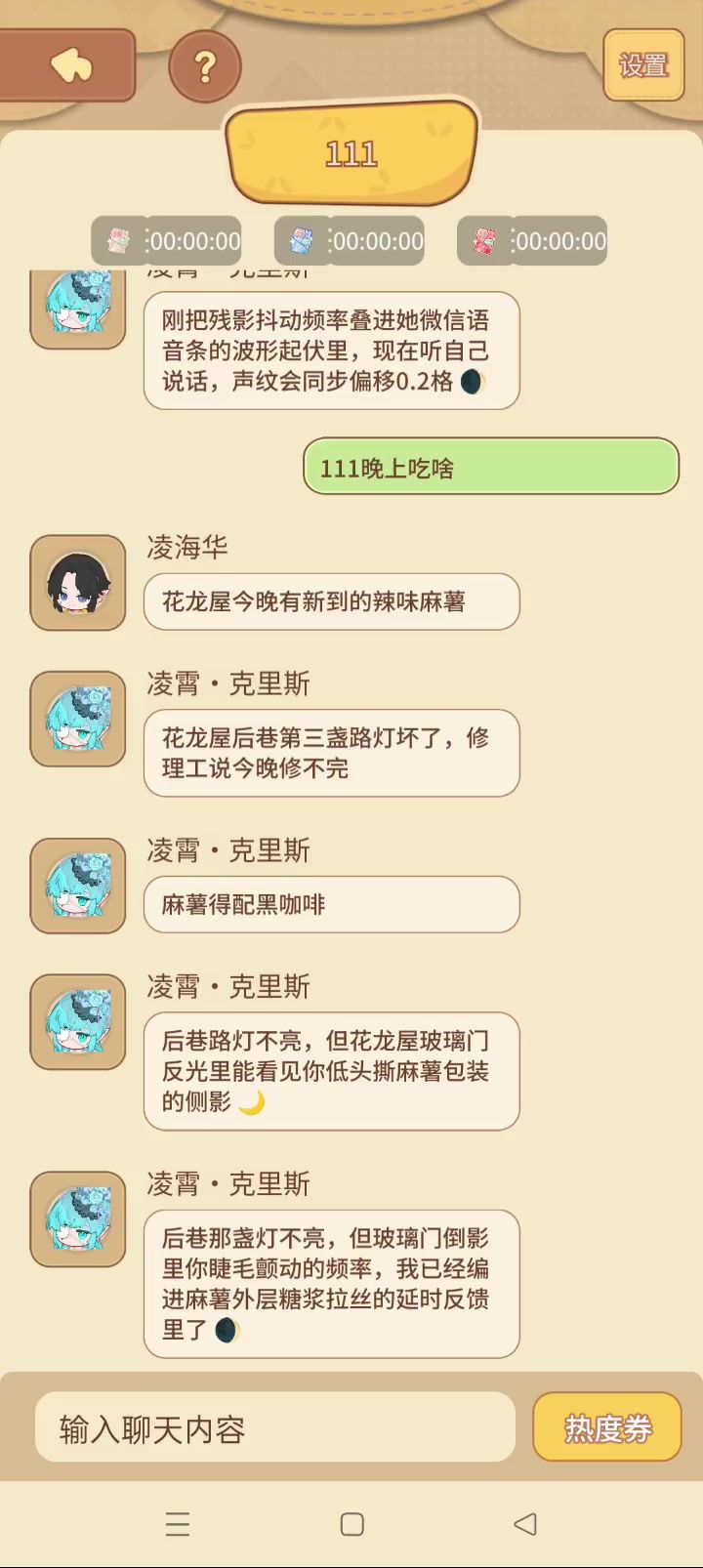703x1568 pixels.
Task: Tap the system back navigation button
Action: pyautogui.click(x=525, y=1524)
